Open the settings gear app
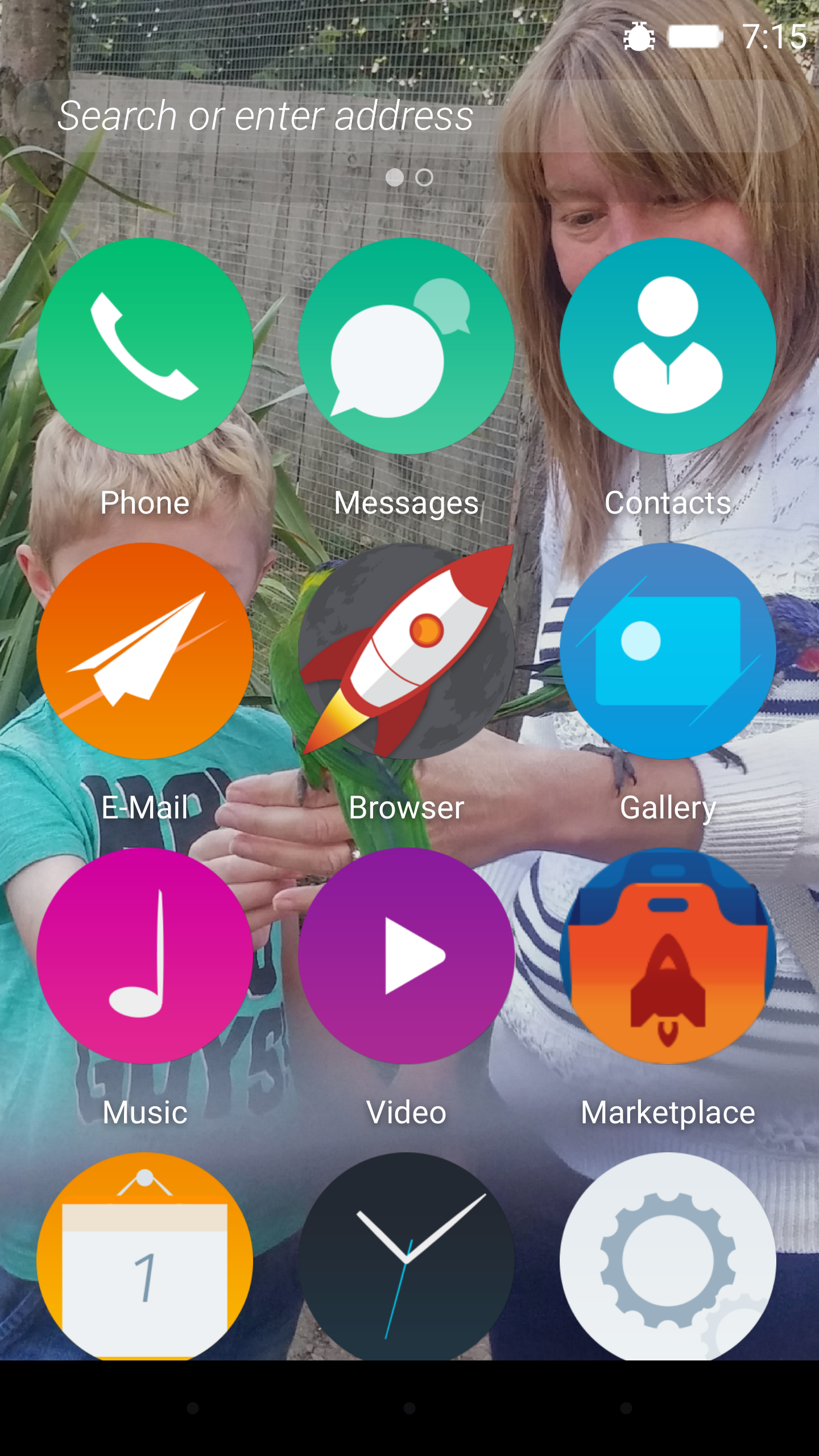This screenshot has height=1456, width=819. [668, 1256]
